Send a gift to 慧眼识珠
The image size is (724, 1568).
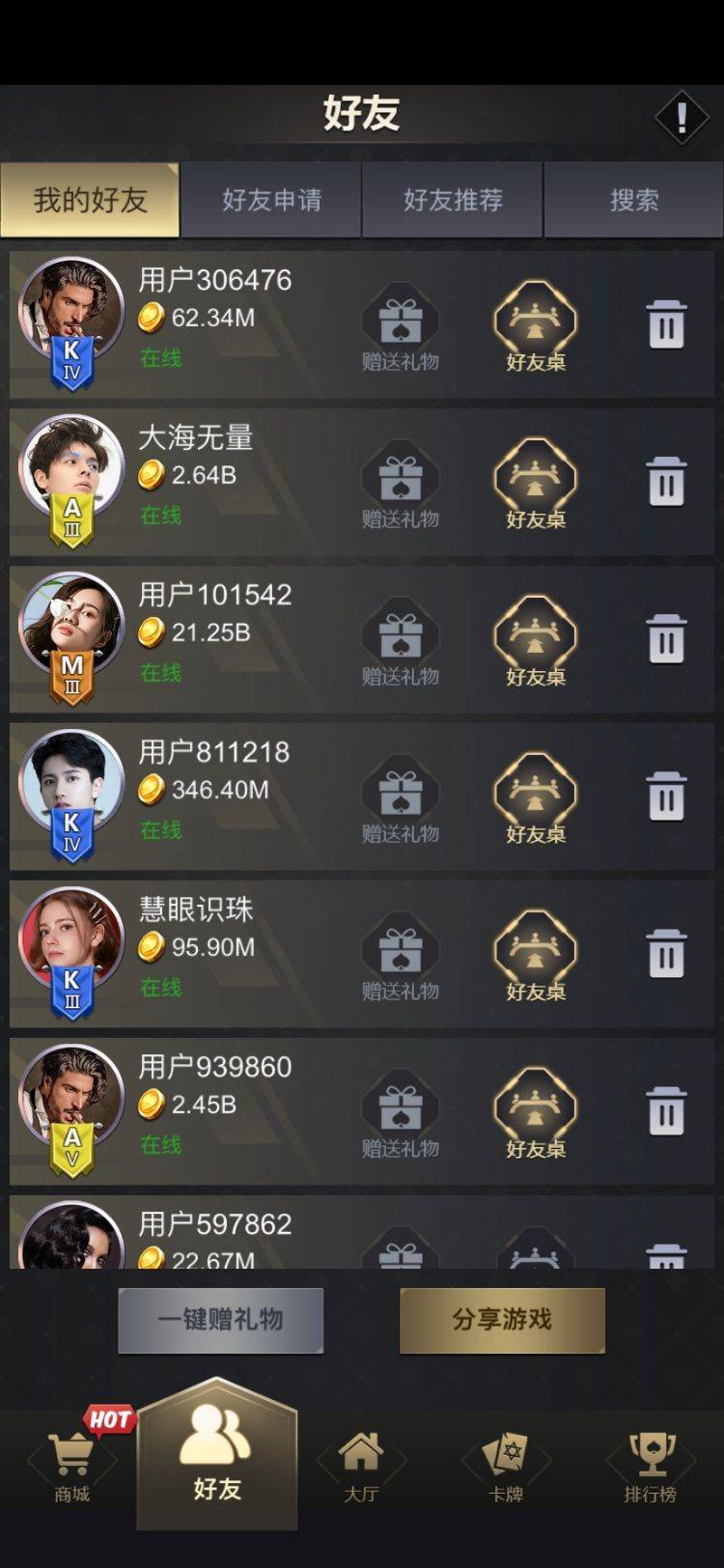[x=401, y=954]
